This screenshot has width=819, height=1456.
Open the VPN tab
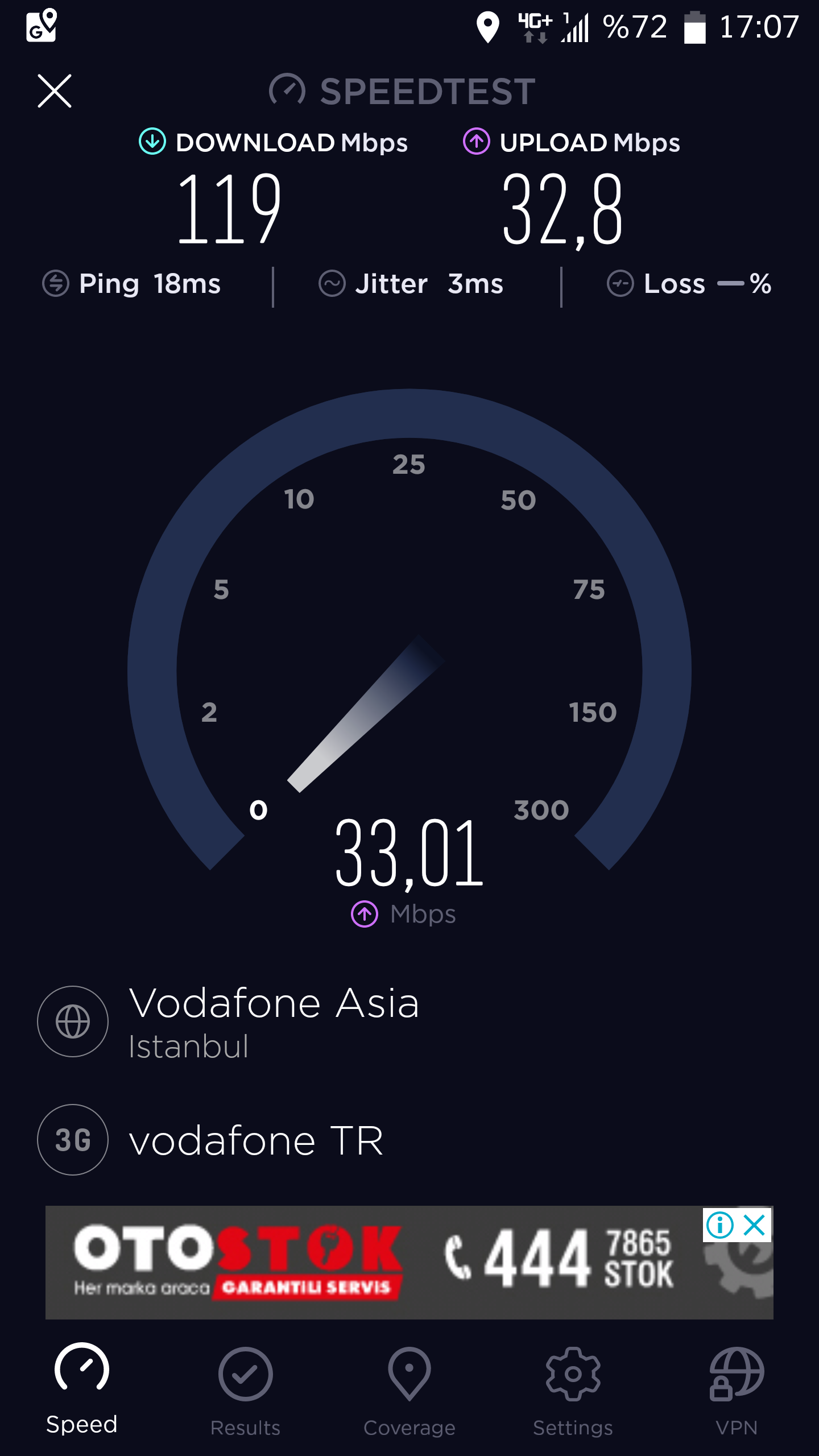(x=737, y=1391)
